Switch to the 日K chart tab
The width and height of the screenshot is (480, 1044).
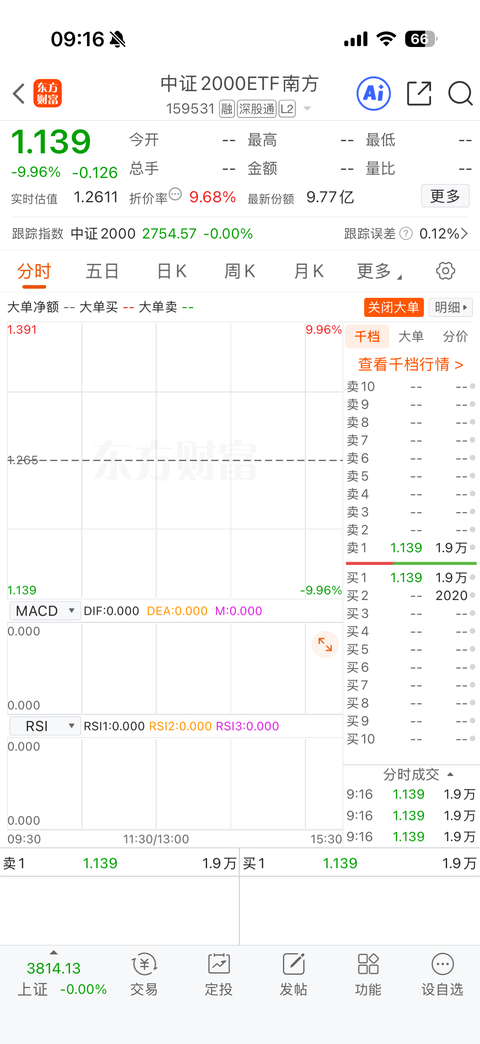pyautogui.click(x=171, y=271)
